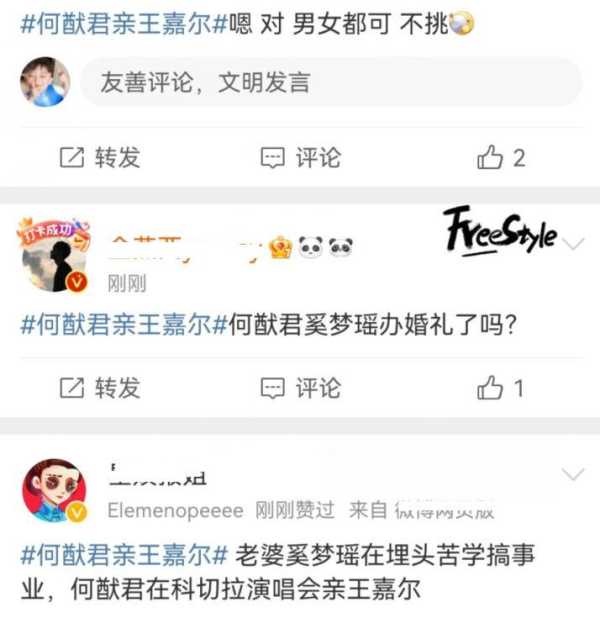
Task: Like the post with 1 like
Action: point(500,387)
